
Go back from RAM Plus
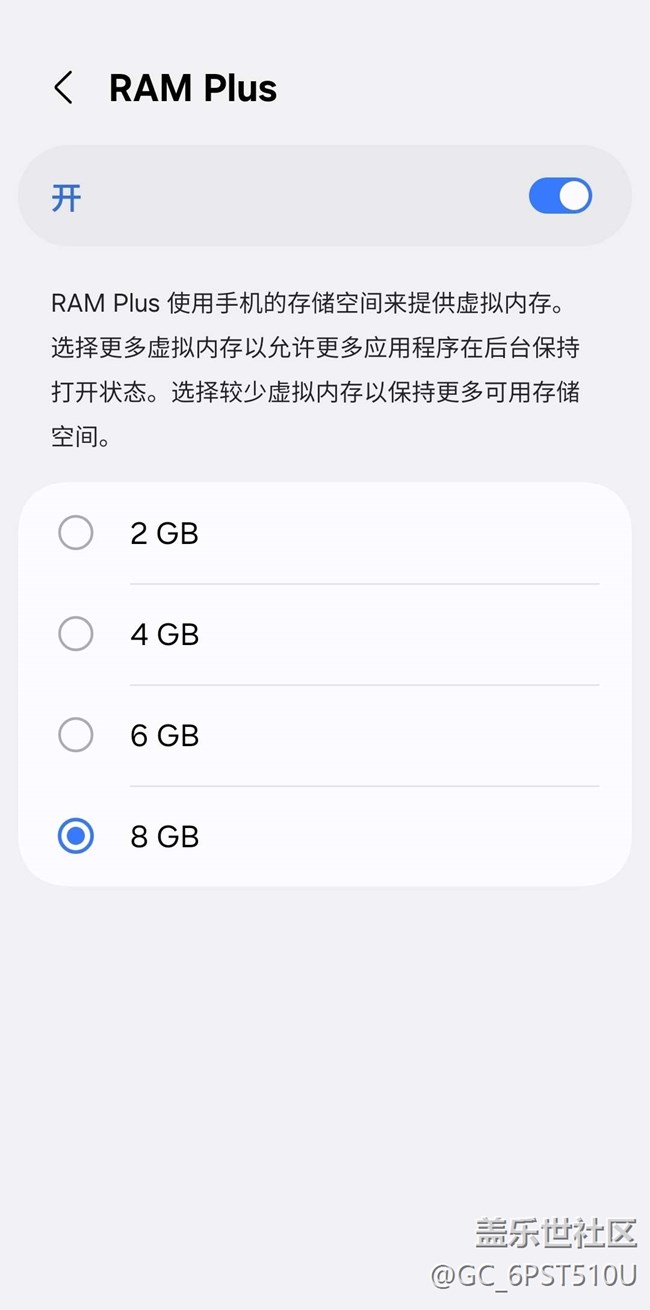pos(63,88)
